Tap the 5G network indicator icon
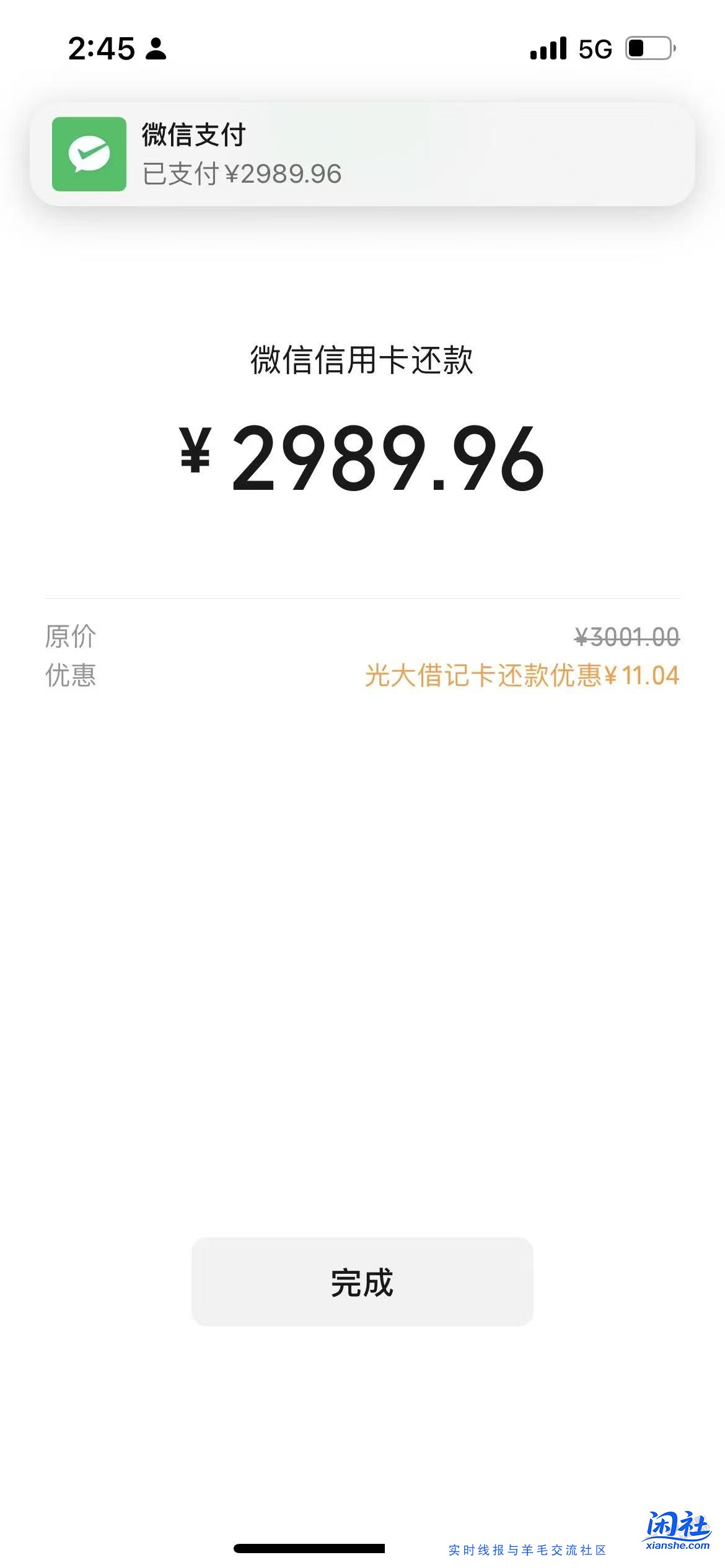The height and width of the screenshot is (1568, 725). 594,51
